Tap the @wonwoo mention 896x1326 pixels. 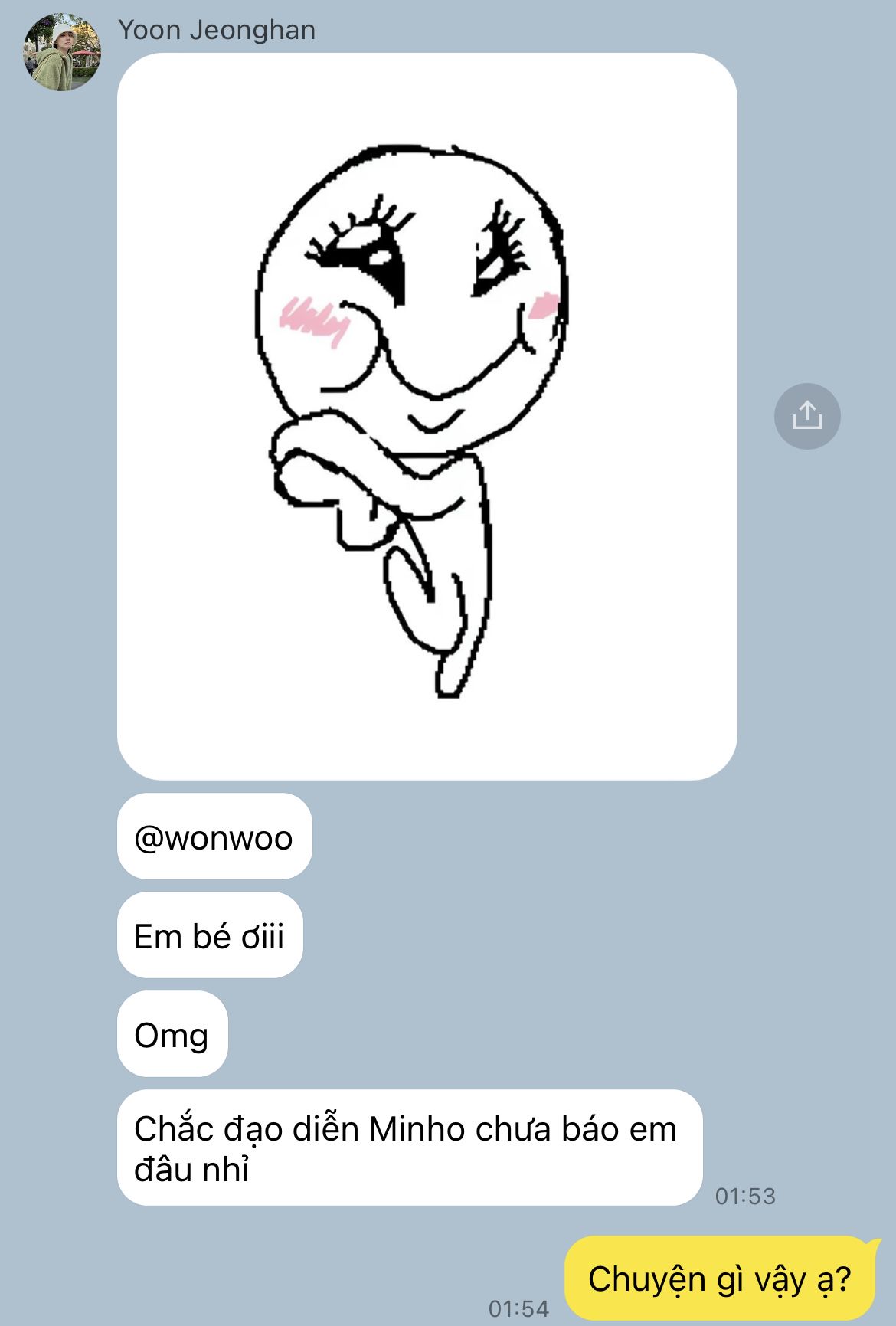[214, 837]
